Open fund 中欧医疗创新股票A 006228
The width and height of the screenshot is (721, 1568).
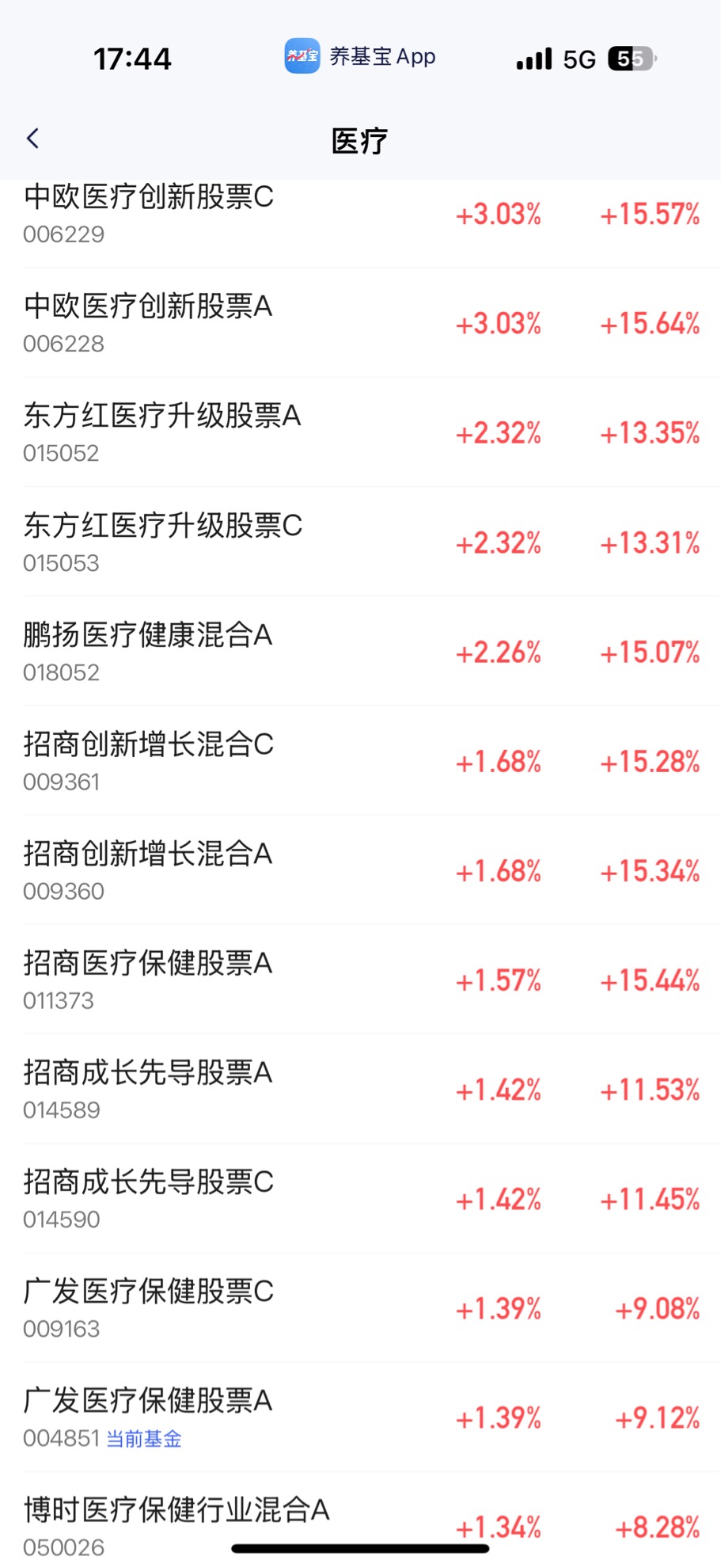tap(360, 323)
